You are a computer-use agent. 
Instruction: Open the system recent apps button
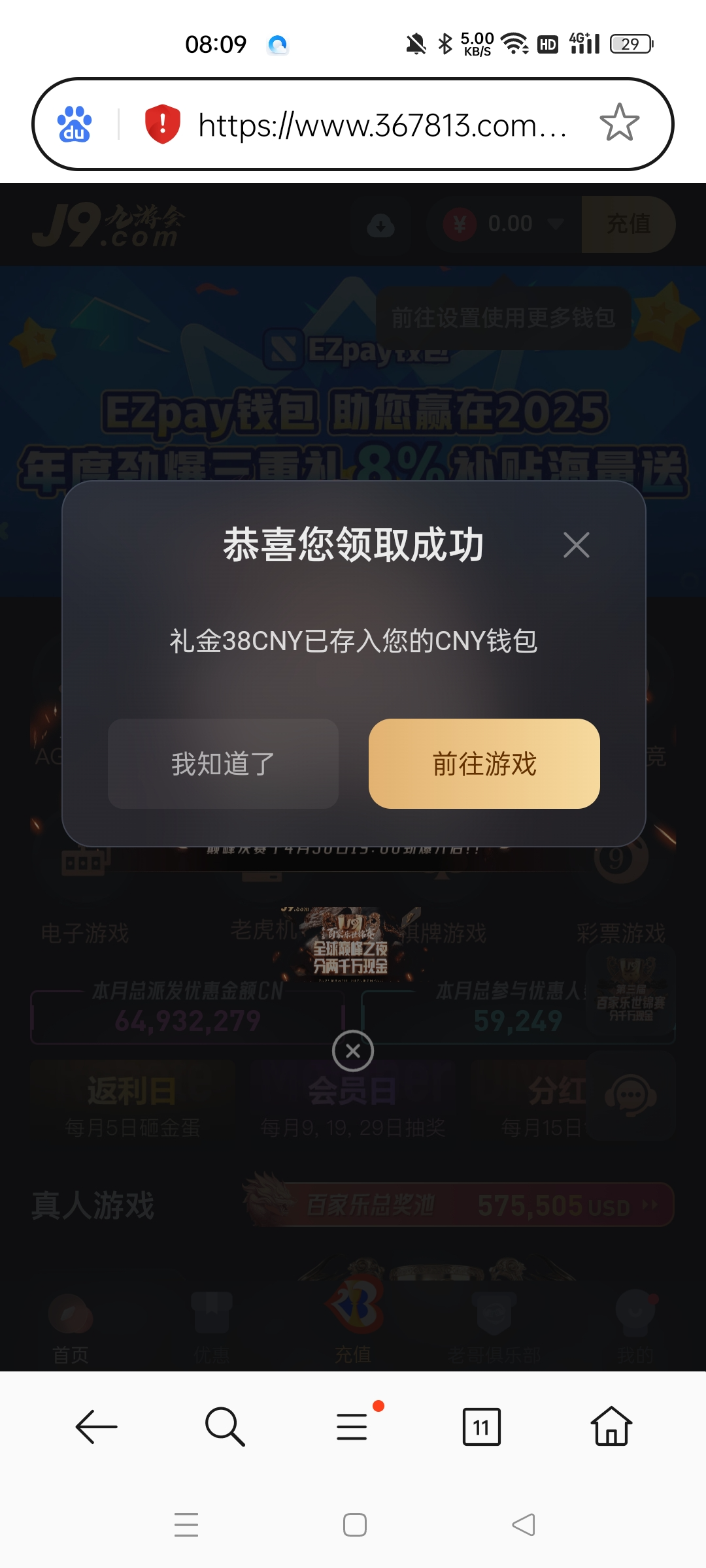[x=186, y=1525]
